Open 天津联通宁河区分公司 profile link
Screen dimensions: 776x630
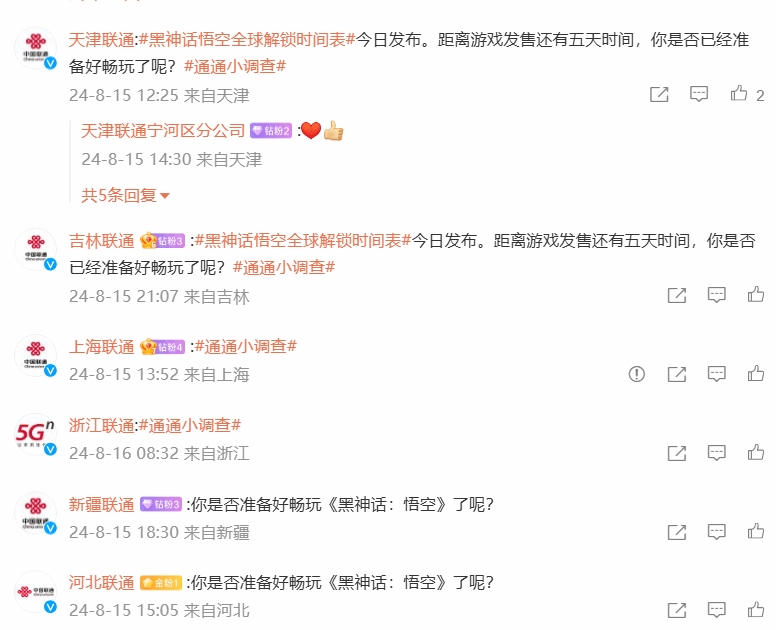(x=163, y=131)
